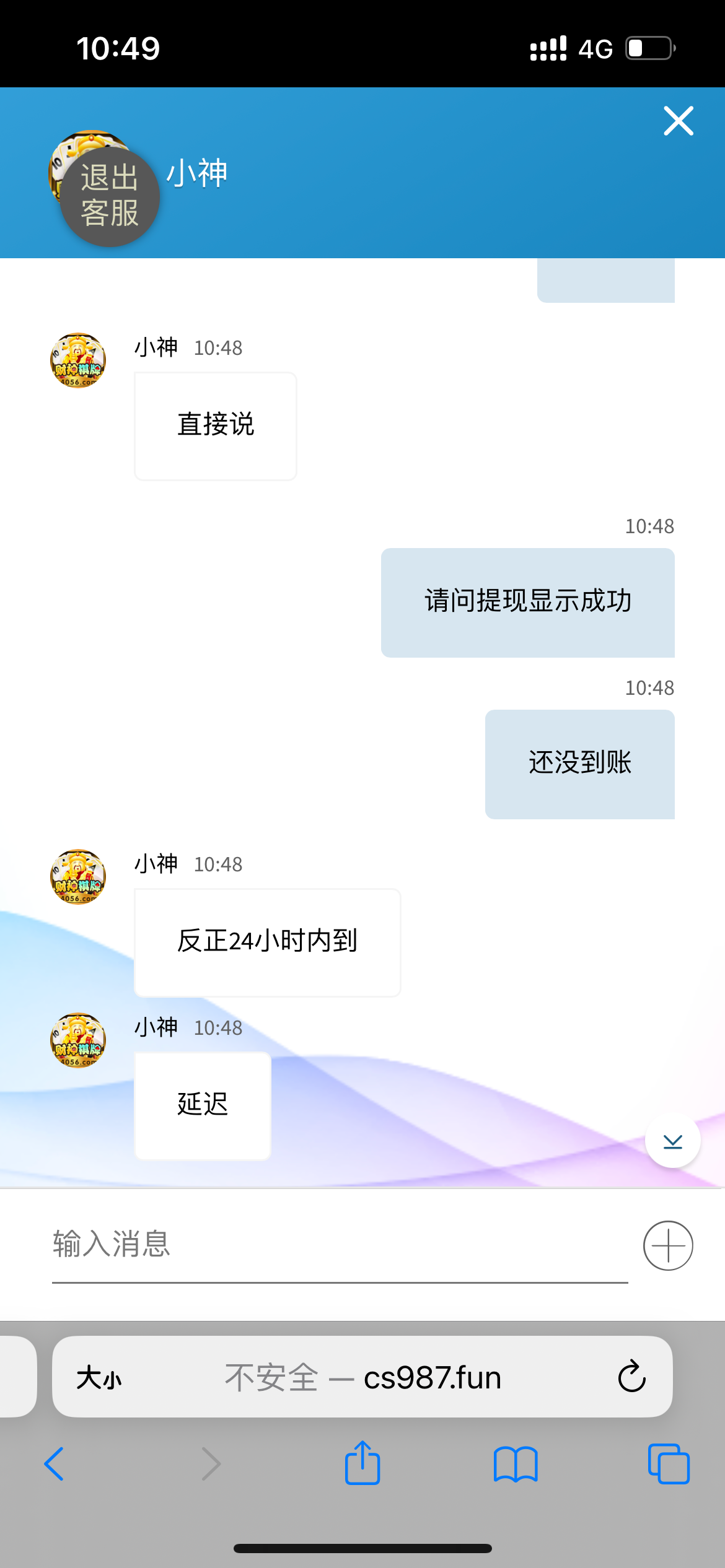Focus the 输入消息 message field
The width and height of the screenshot is (725, 1568).
coord(340,1245)
